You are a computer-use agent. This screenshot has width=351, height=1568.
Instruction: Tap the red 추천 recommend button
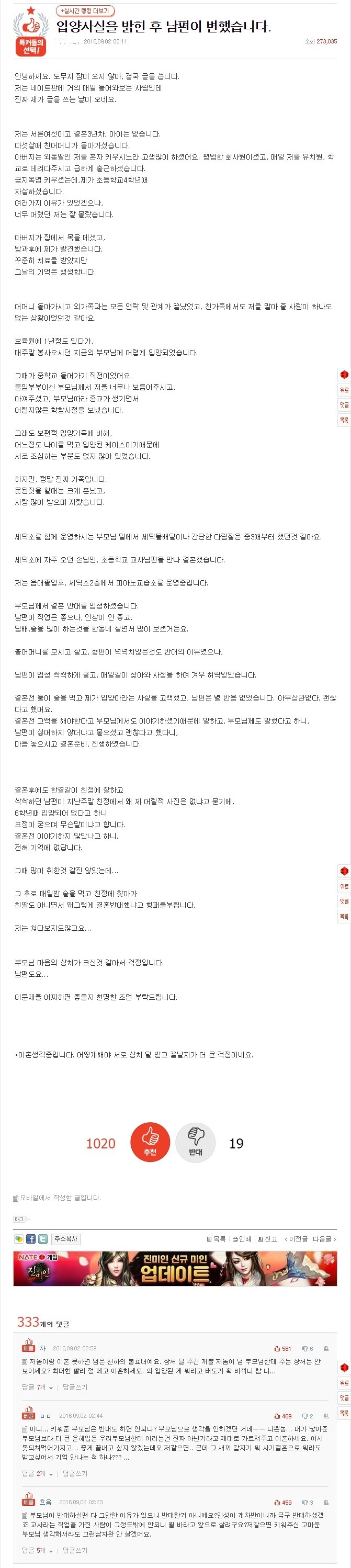point(150,1143)
